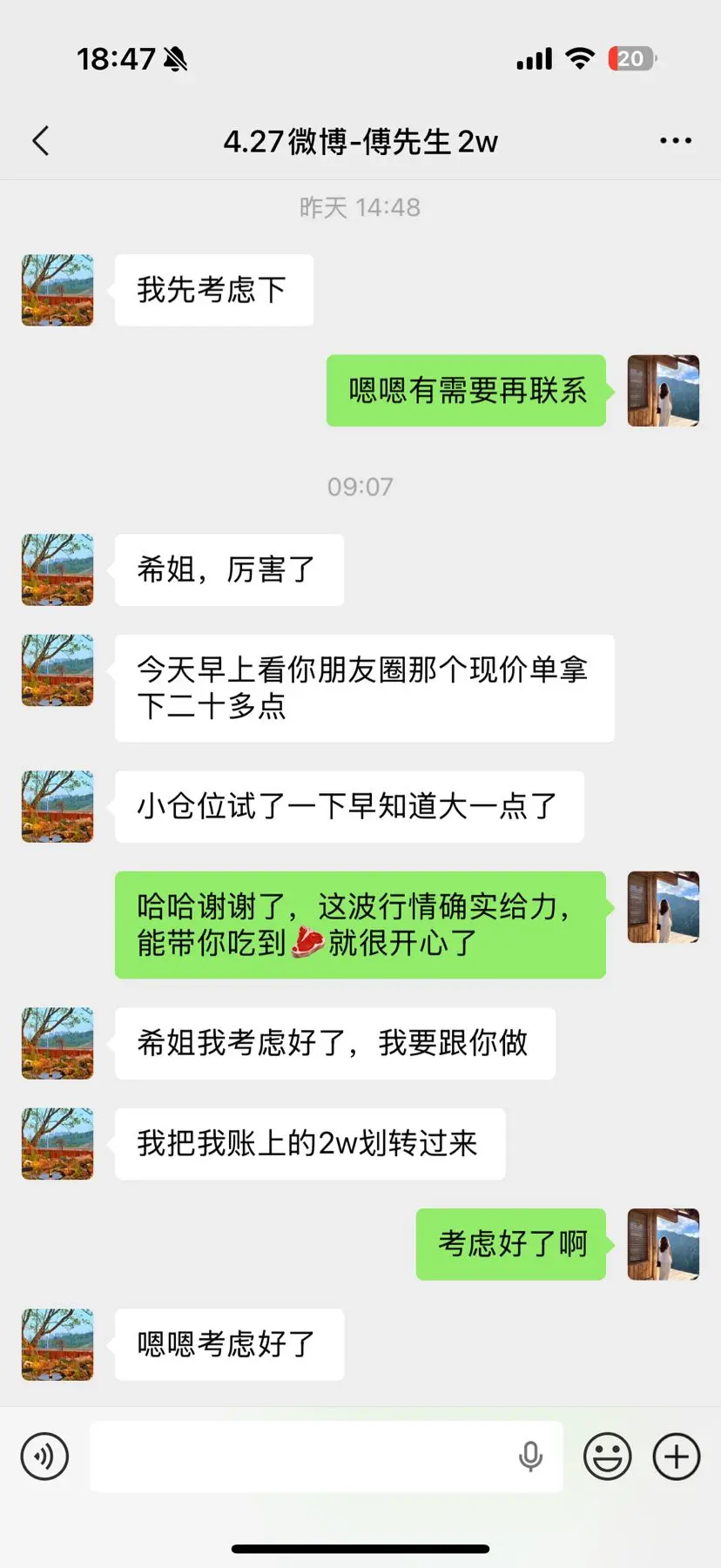
Task: Tap the green message containing the steak emoji
Action: (360, 924)
